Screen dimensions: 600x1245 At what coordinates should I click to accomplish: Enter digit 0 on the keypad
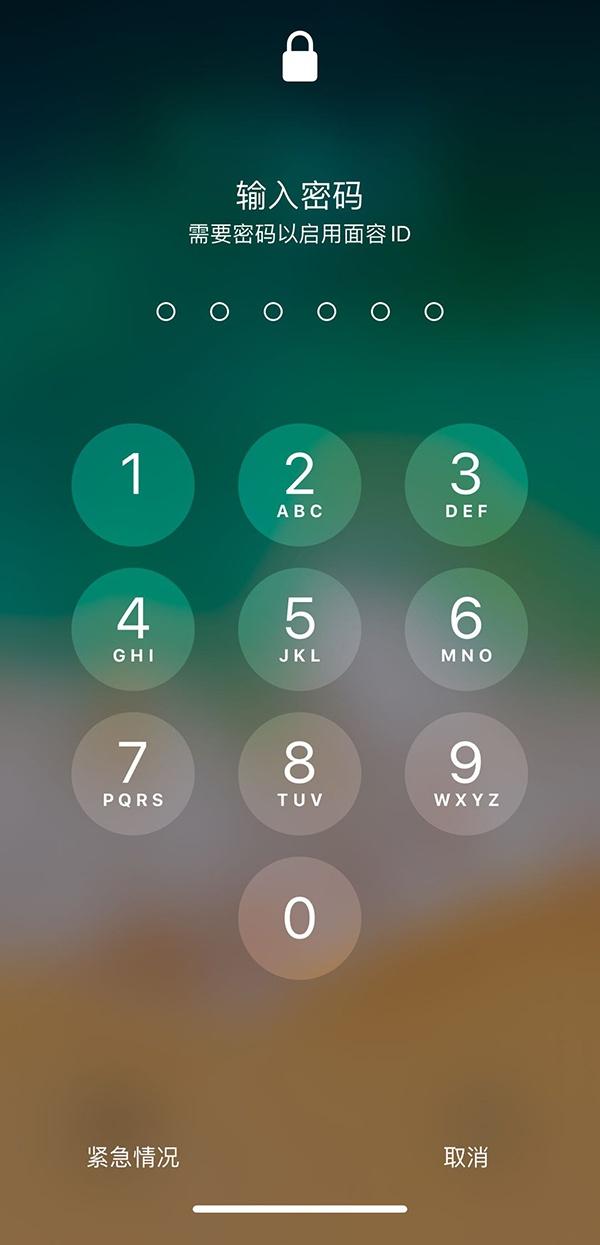pyautogui.click(x=300, y=917)
